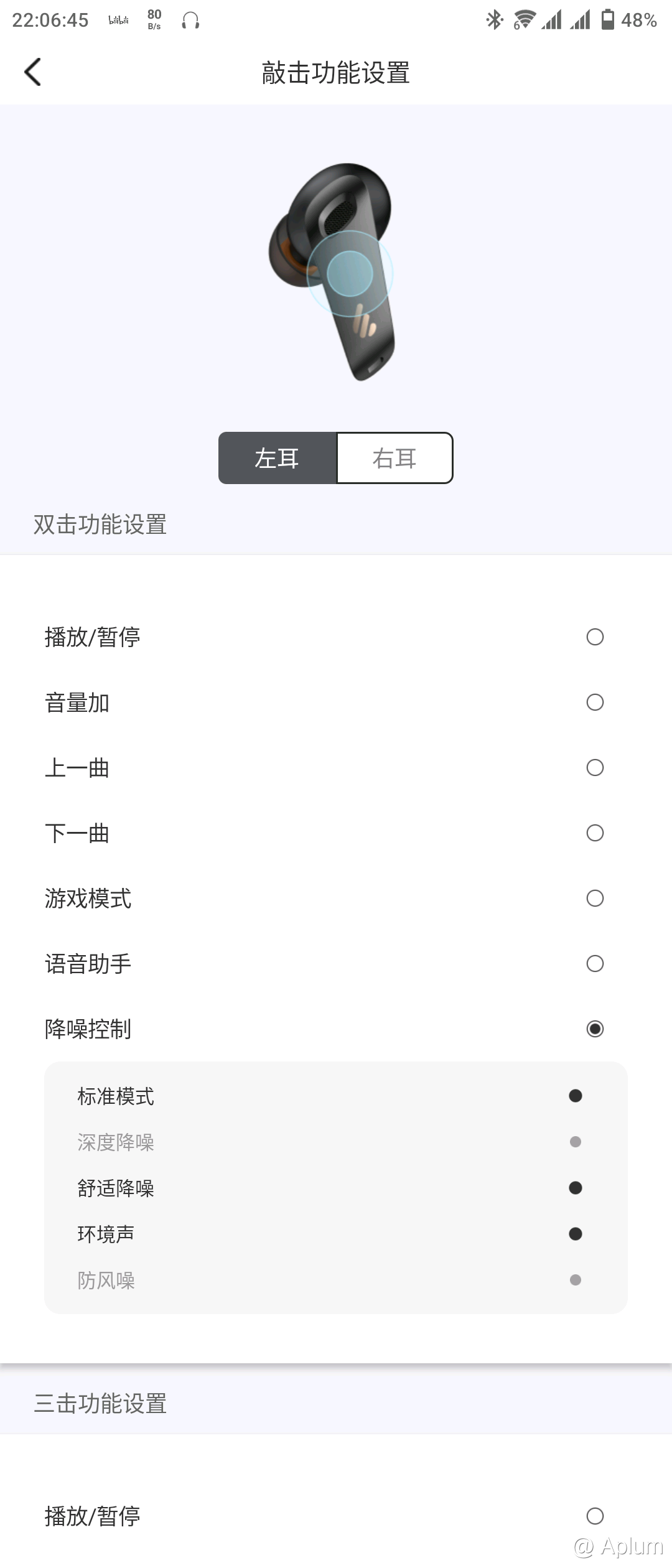672x1568 pixels.
Task: Switch to the 右耳 earbud tab
Action: point(394,458)
